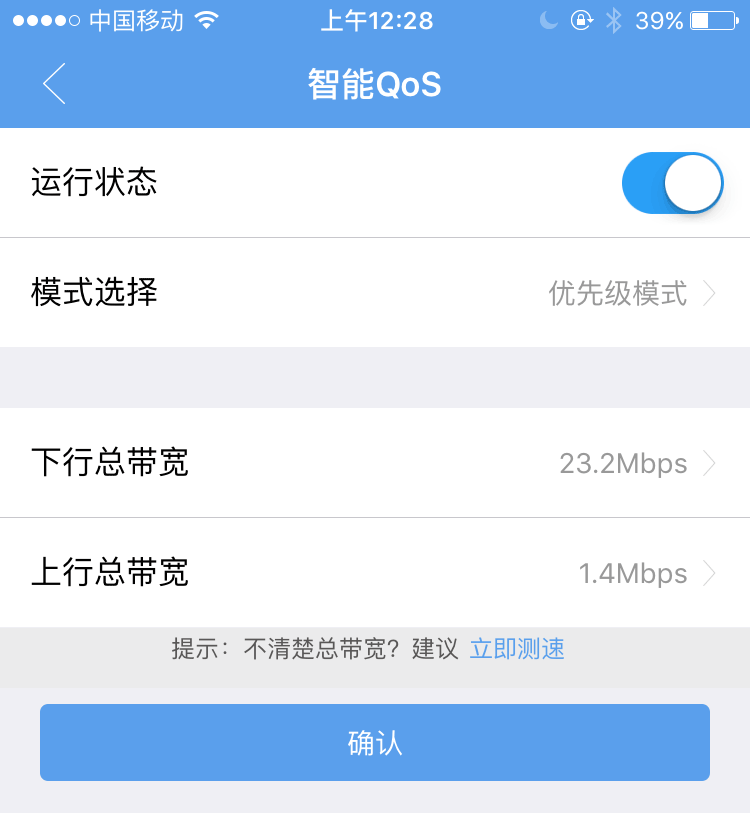Expand the 下行总带宽 setting

(x=711, y=463)
